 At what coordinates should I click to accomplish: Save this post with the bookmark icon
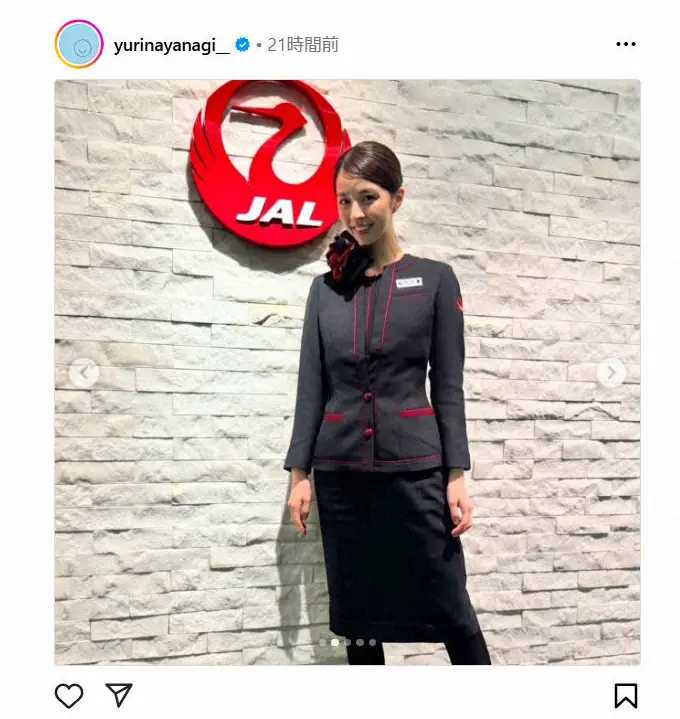coord(625,695)
